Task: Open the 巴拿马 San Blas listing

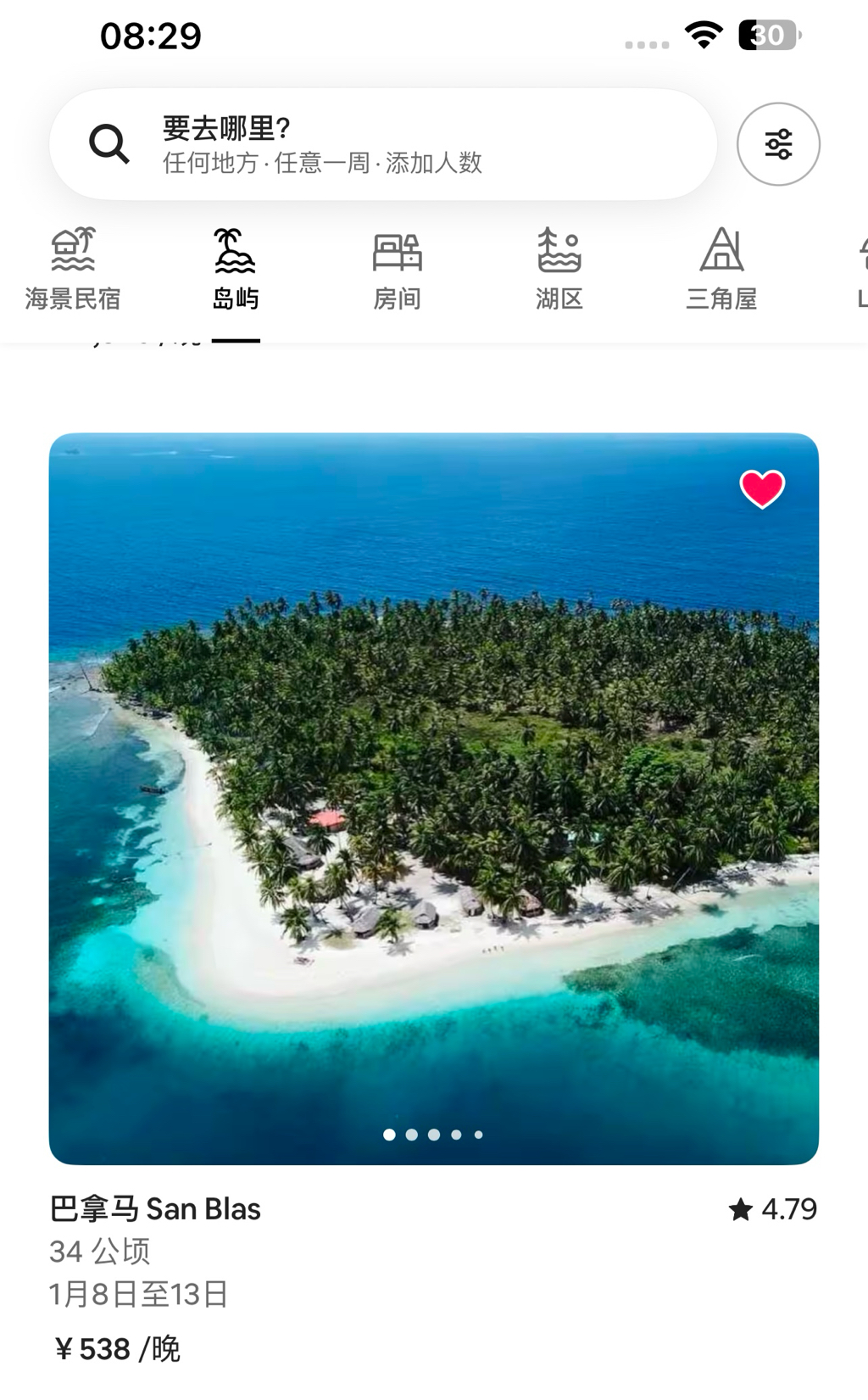Action: point(433,798)
